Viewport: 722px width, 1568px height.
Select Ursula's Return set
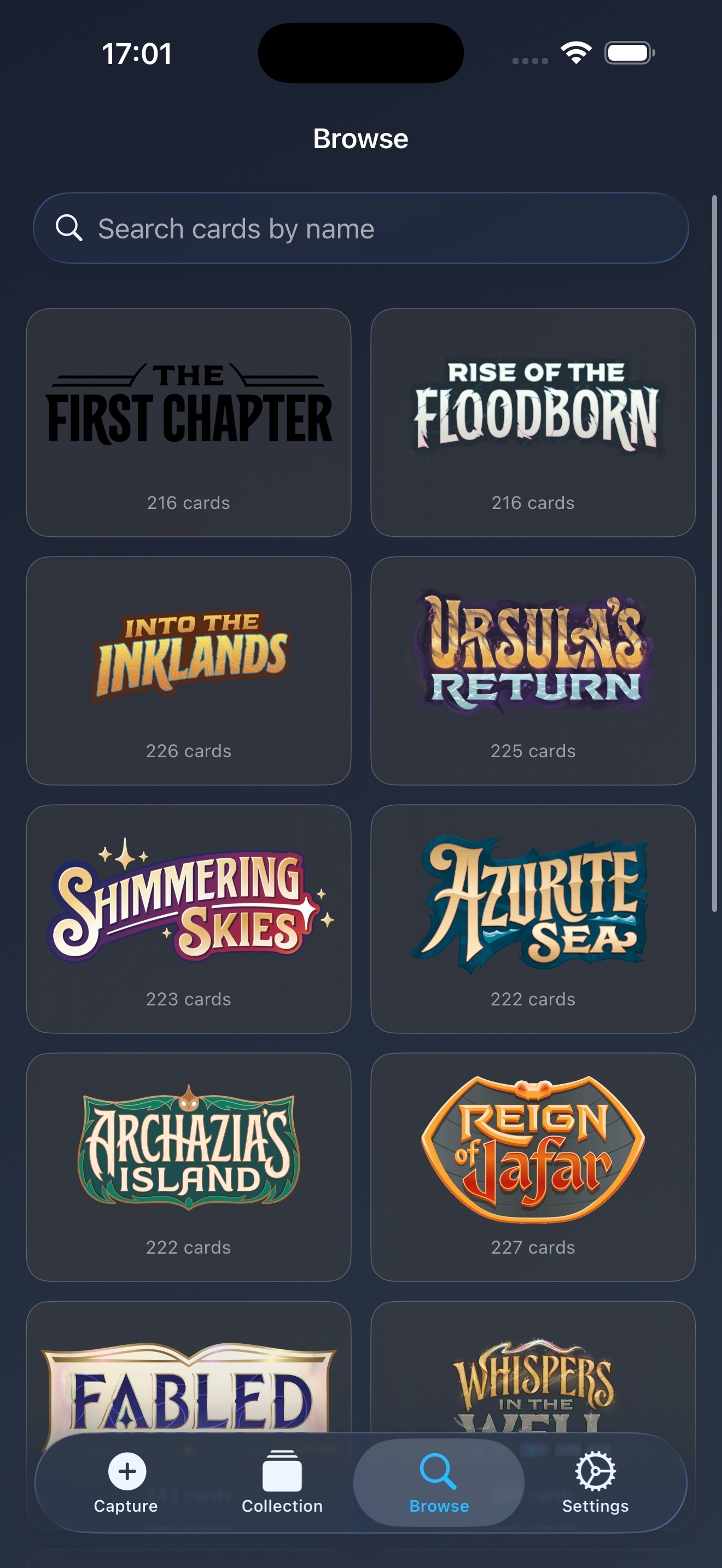(x=533, y=670)
